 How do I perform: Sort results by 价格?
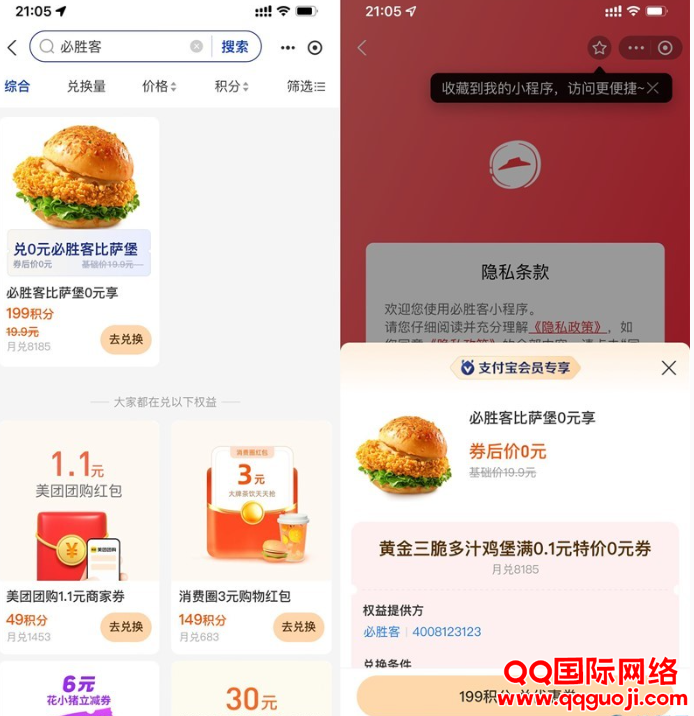coord(159,86)
